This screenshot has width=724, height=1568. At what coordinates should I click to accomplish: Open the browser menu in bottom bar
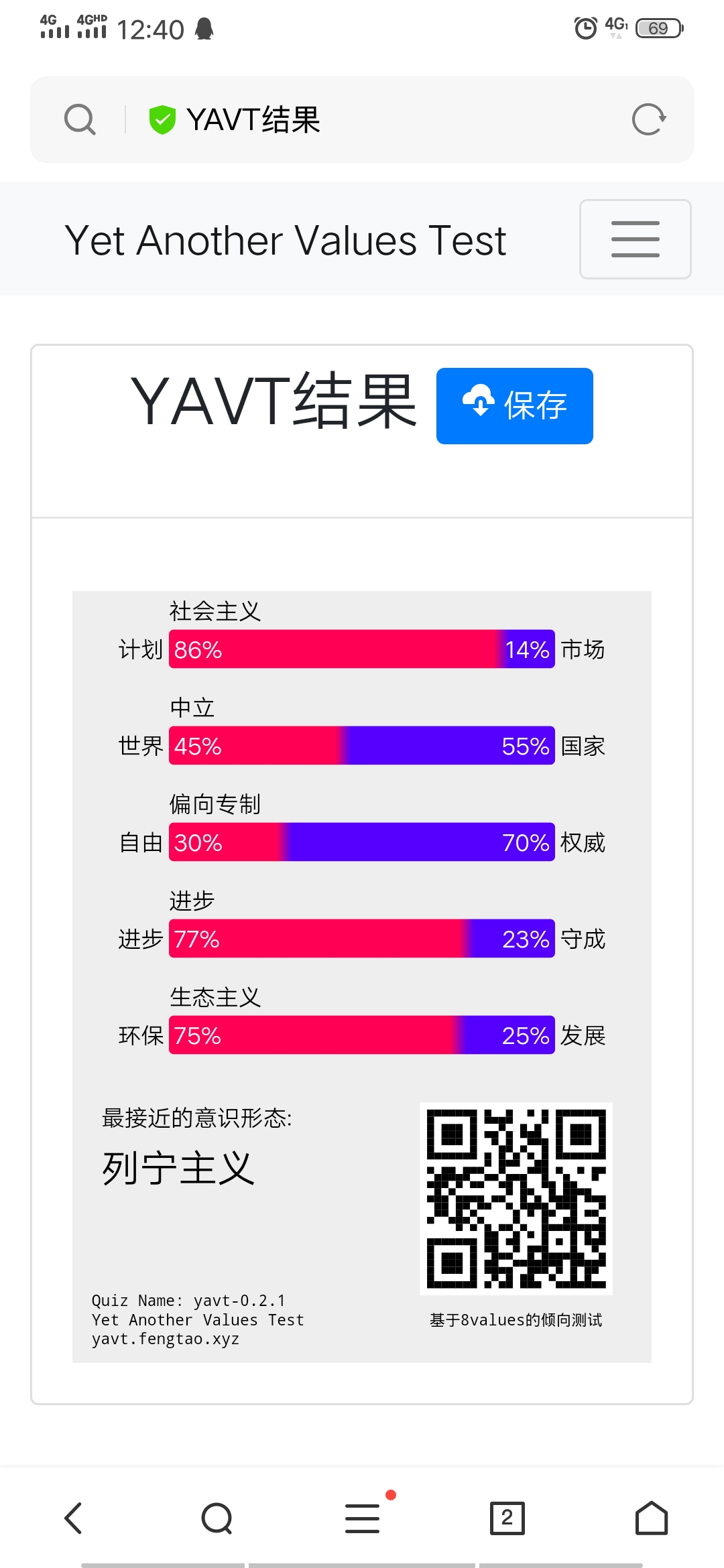363,1518
